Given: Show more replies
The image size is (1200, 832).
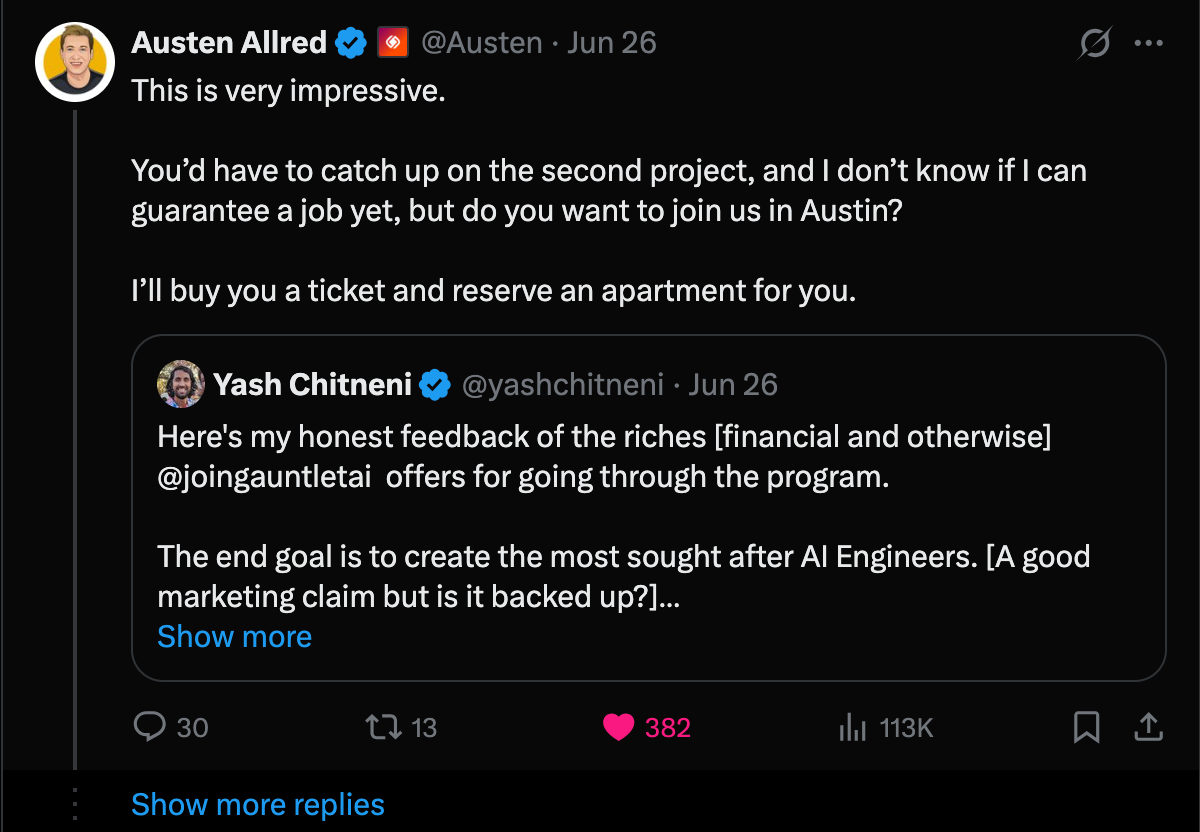Looking at the screenshot, I should (258, 805).
